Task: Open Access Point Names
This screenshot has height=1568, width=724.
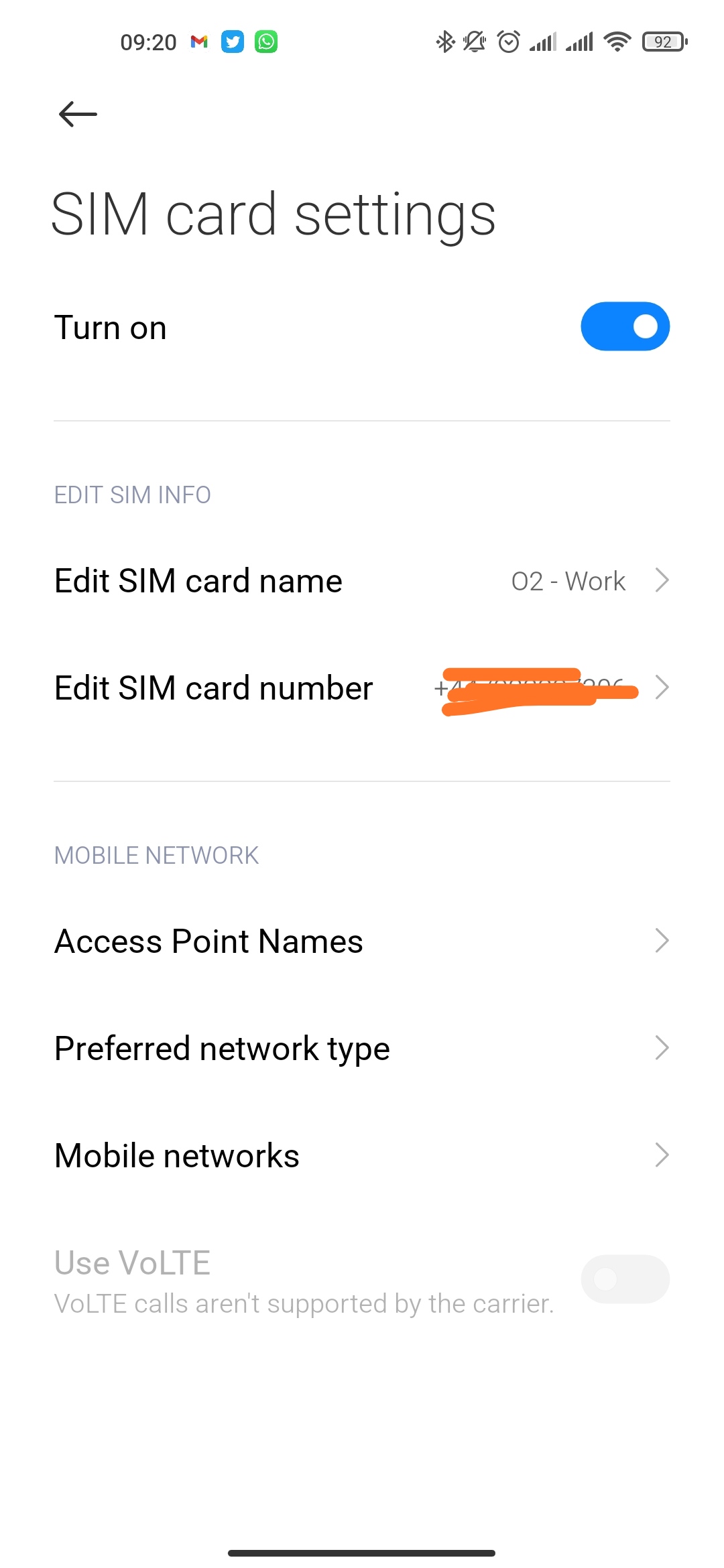Action: (x=362, y=941)
